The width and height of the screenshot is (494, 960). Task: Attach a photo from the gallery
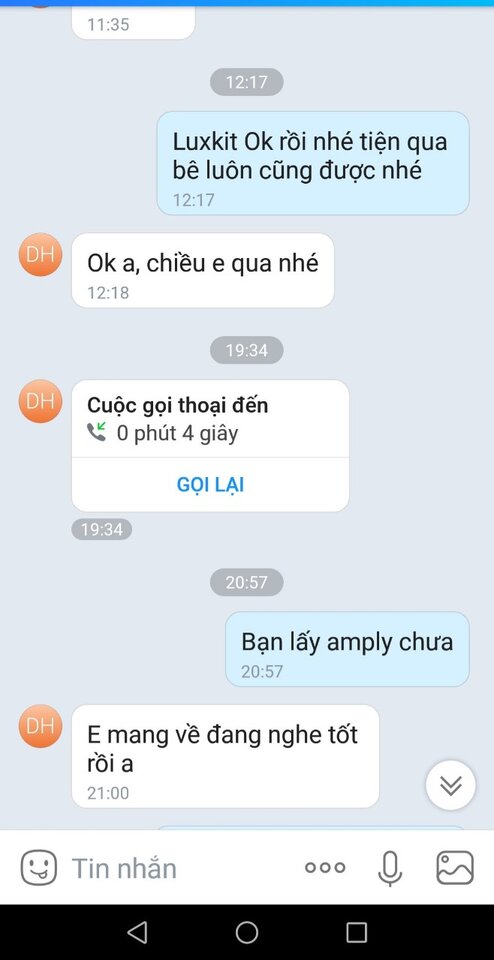tap(455, 868)
